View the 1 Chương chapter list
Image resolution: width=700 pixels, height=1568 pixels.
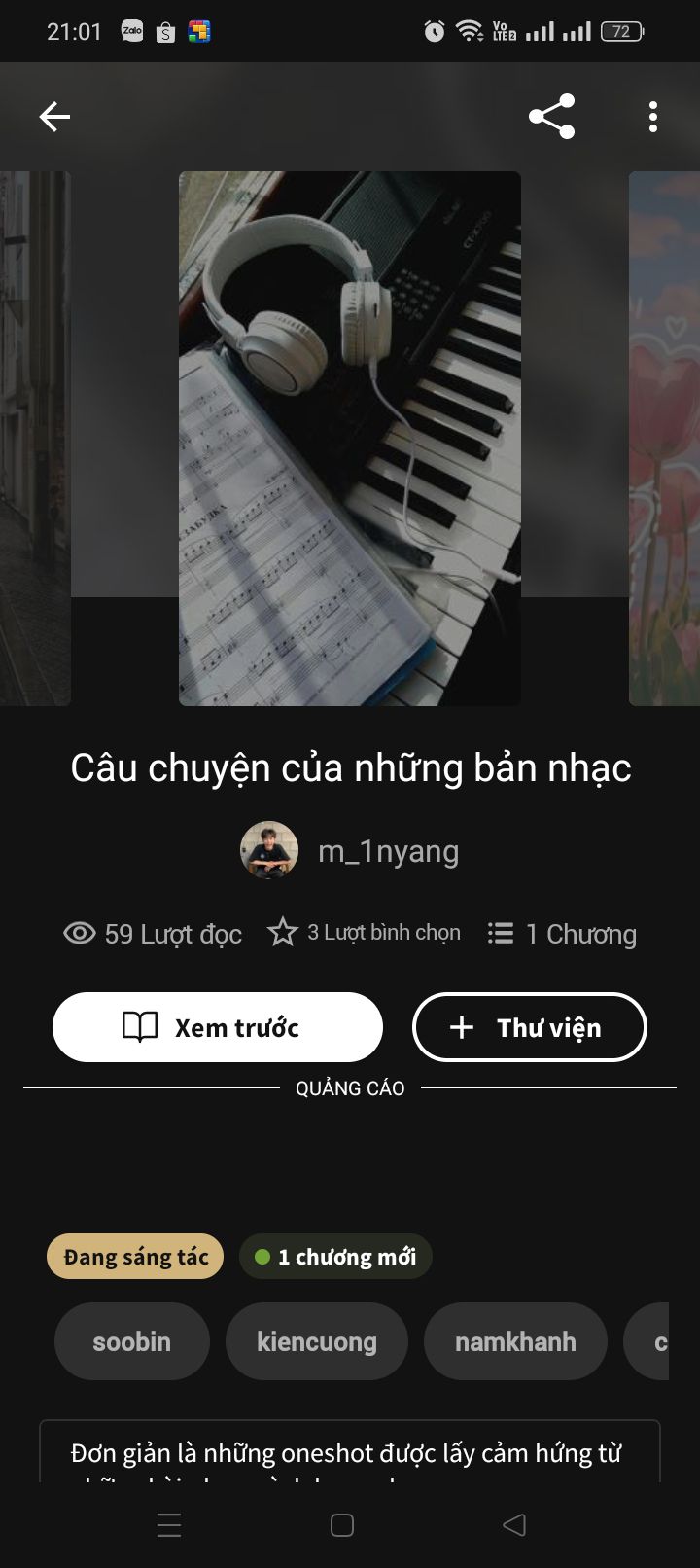562,934
